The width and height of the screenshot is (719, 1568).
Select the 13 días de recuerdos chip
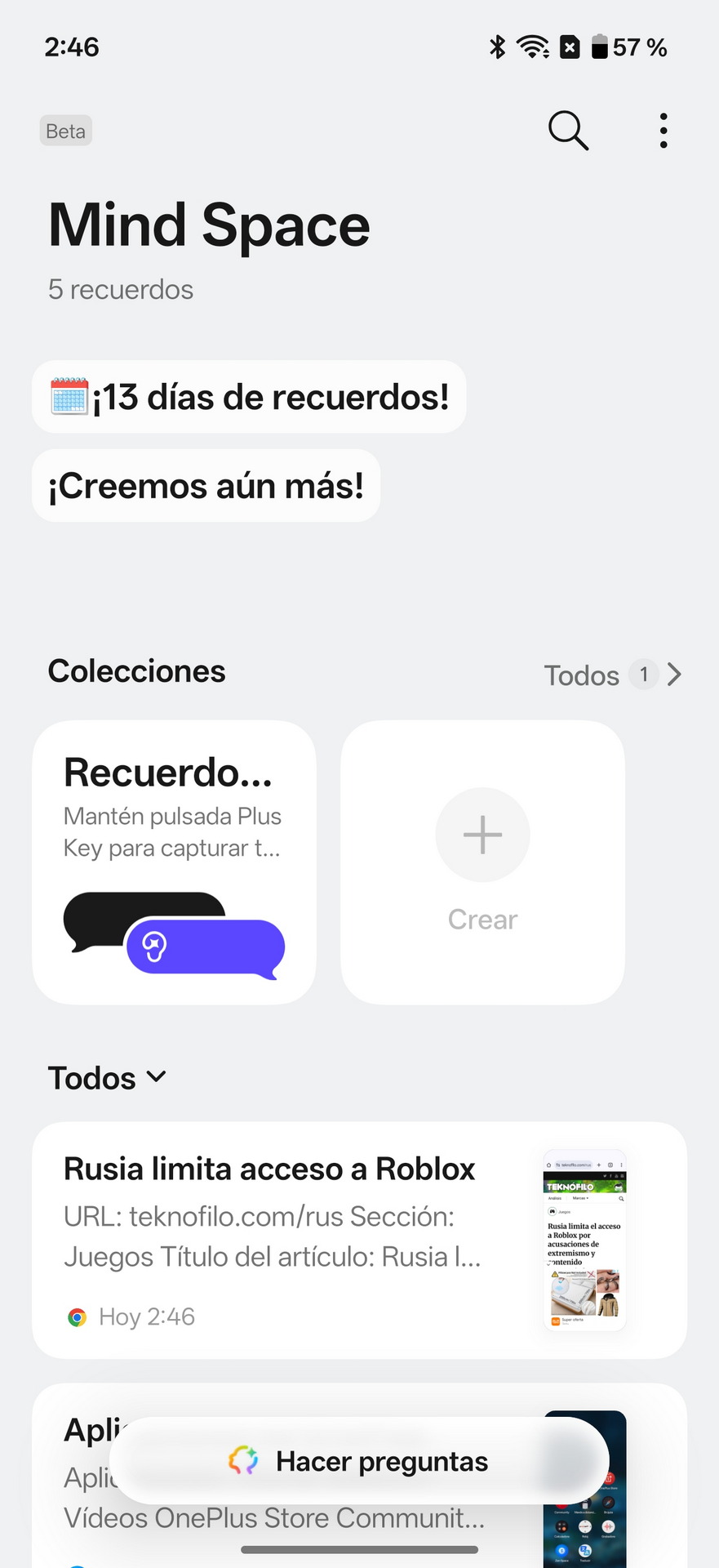click(249, 397)
